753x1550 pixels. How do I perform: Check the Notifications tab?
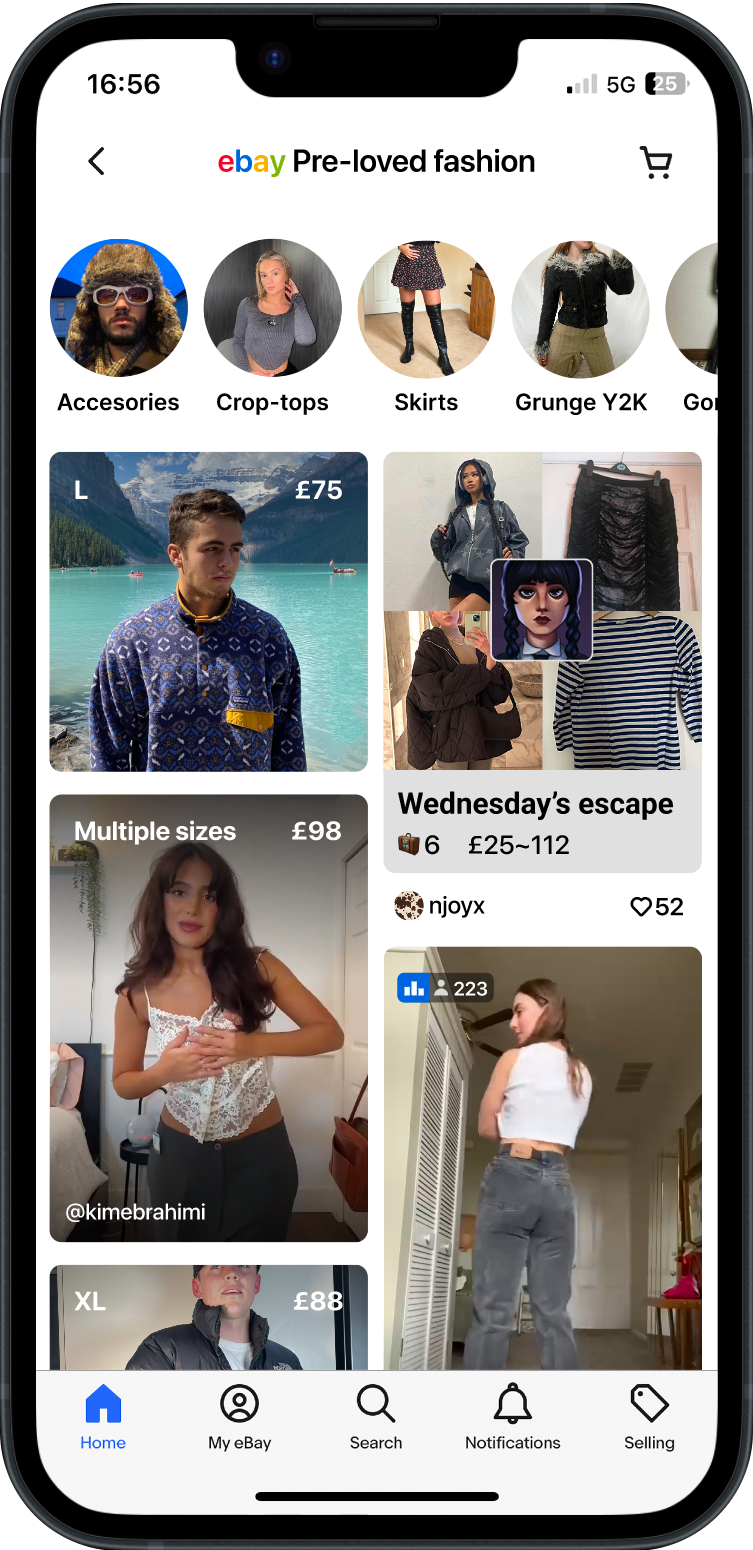tap(512, 1418)
